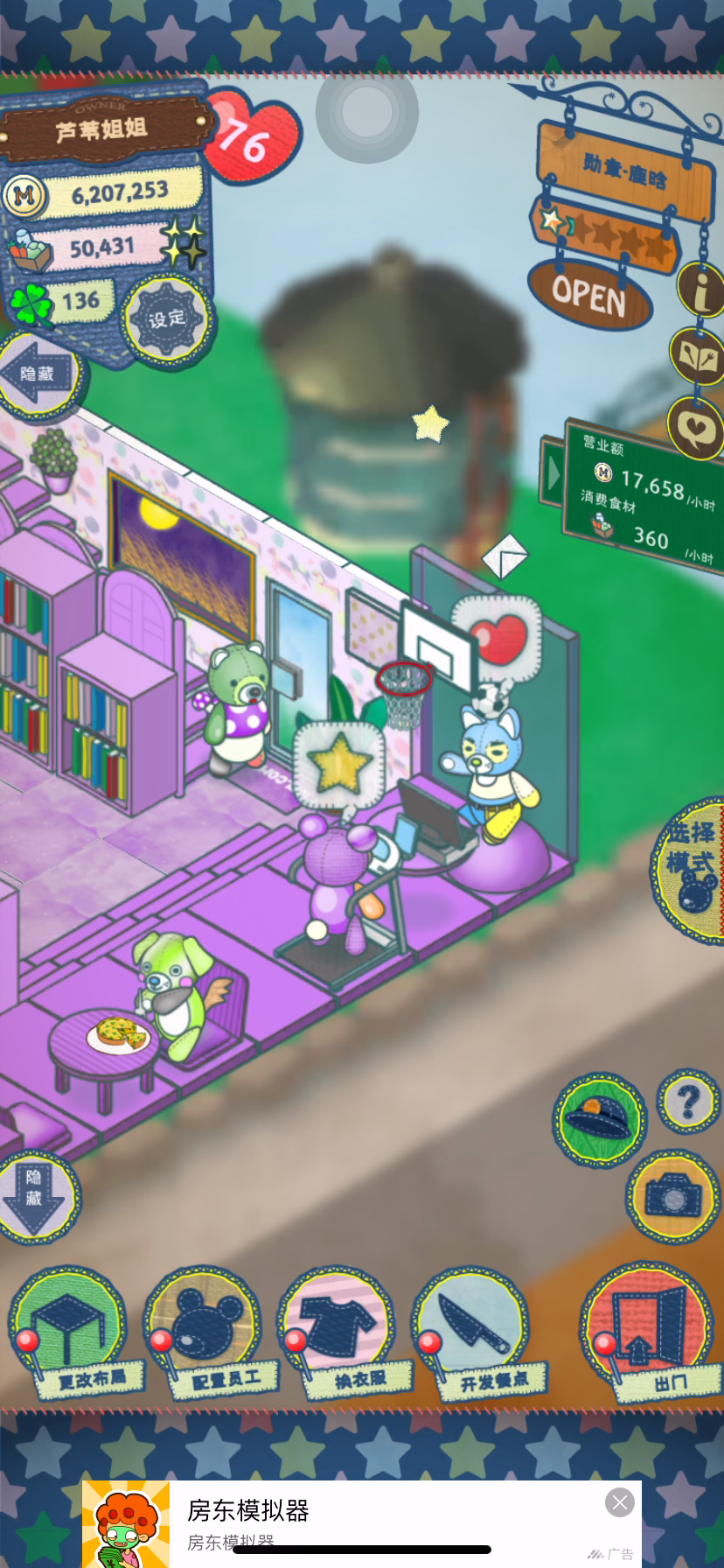This screenshot has width=724, height=1568.
Task: Open the heart speech bubble icon
Action: click(x=697, y=426)
